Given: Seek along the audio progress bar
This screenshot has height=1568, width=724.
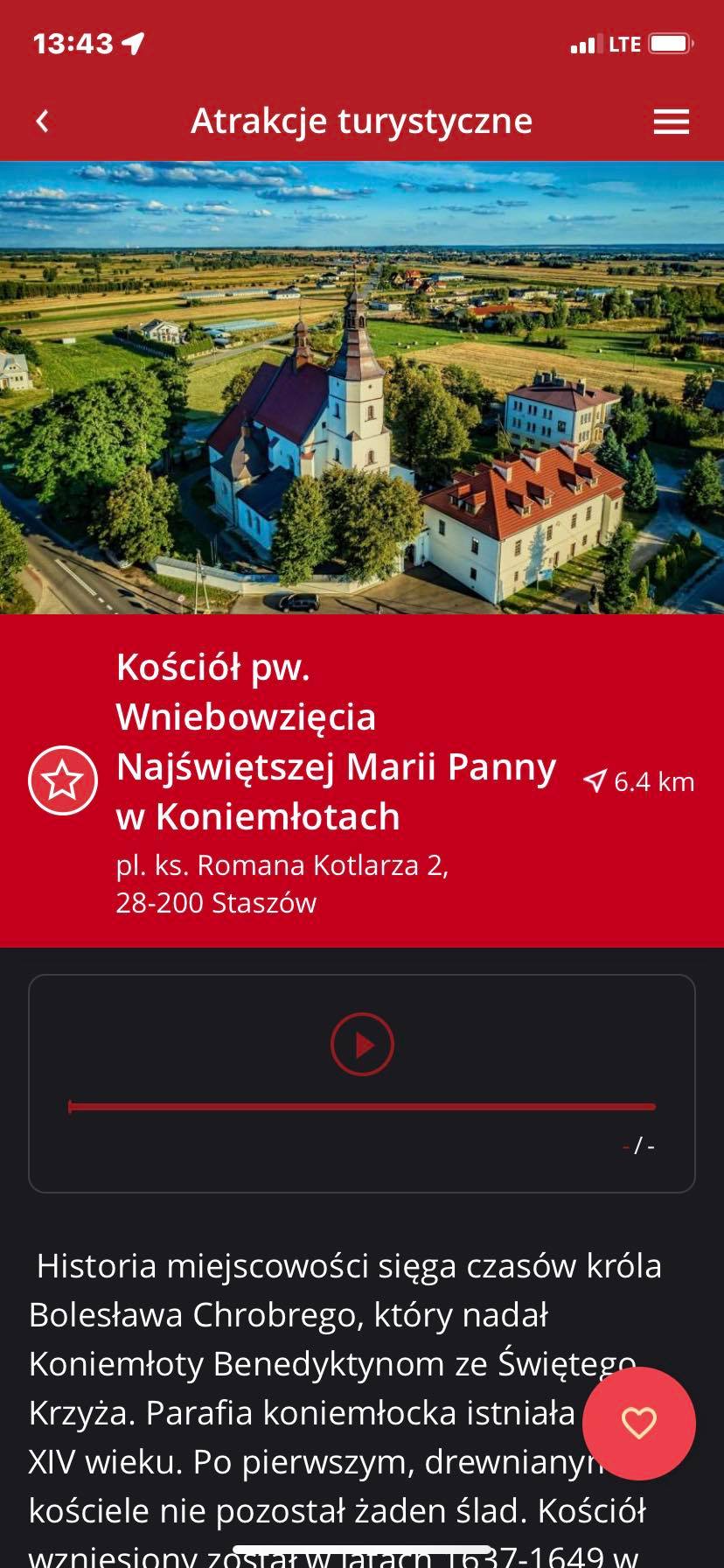Looking at the screenshot, I should coord(362,1107).
